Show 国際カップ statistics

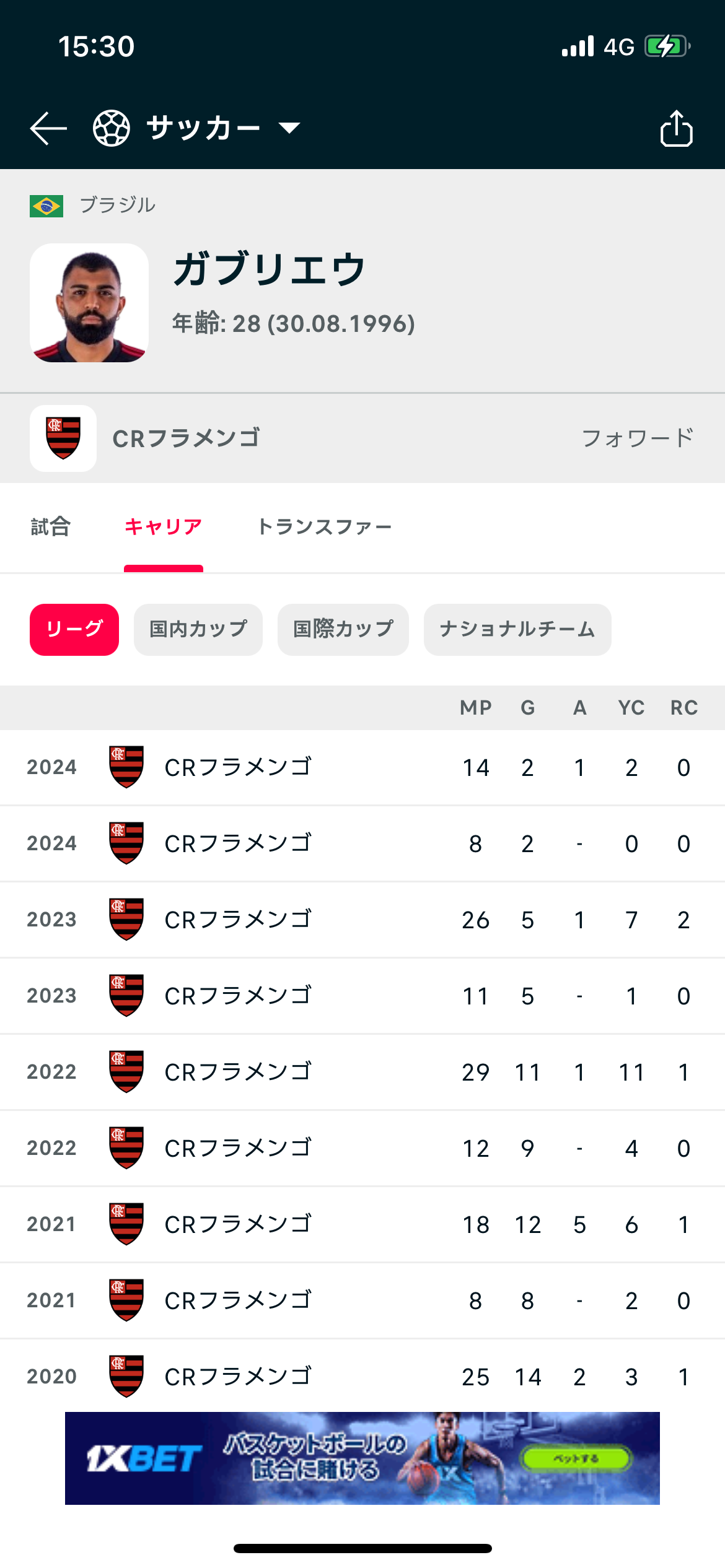click(x=343, y=629)
